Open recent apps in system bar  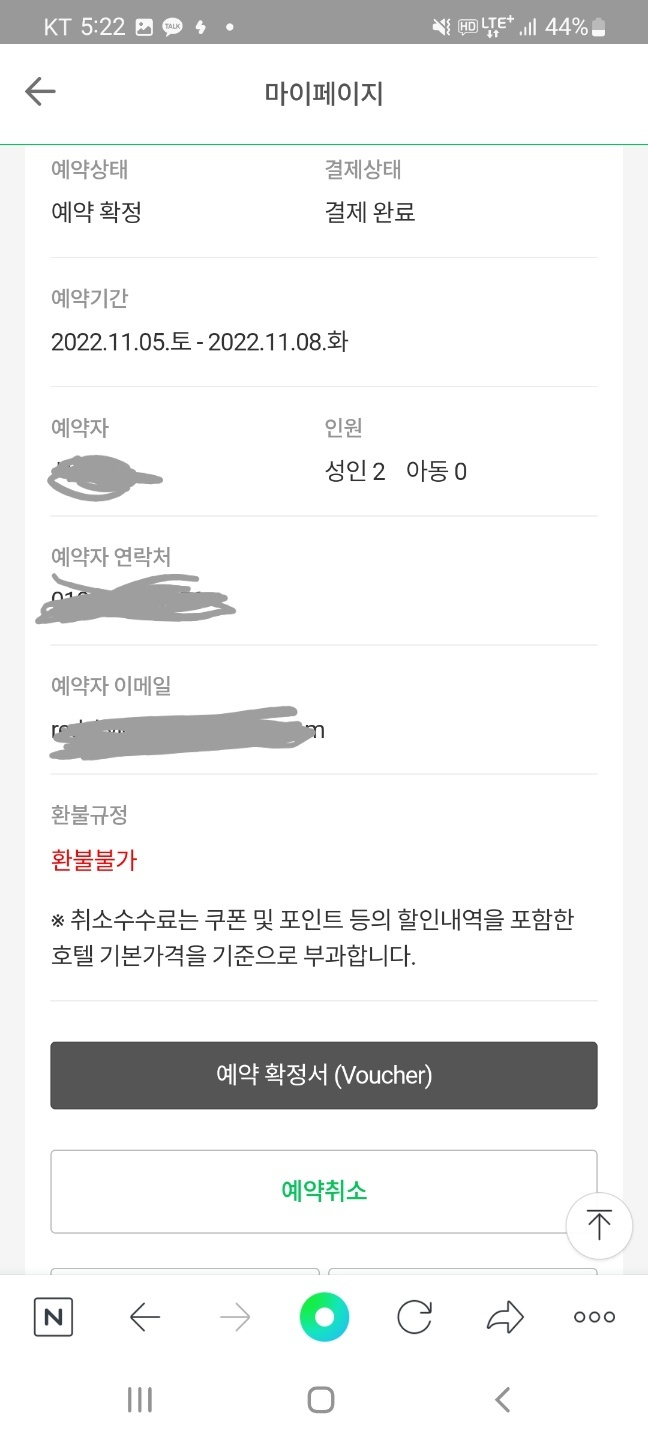pos(140,1400)
